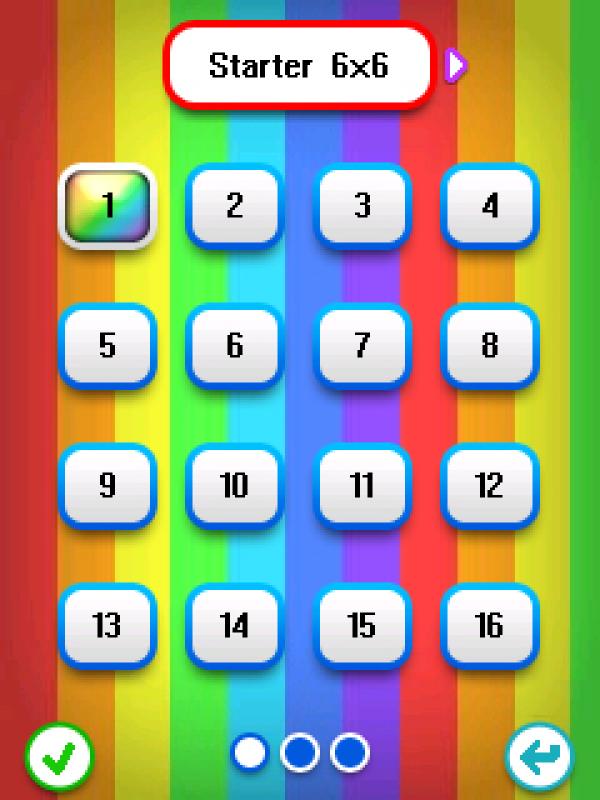This screenshot has height=800, width=600.
Task: Play level 12
Action: [x=489, y=486]
